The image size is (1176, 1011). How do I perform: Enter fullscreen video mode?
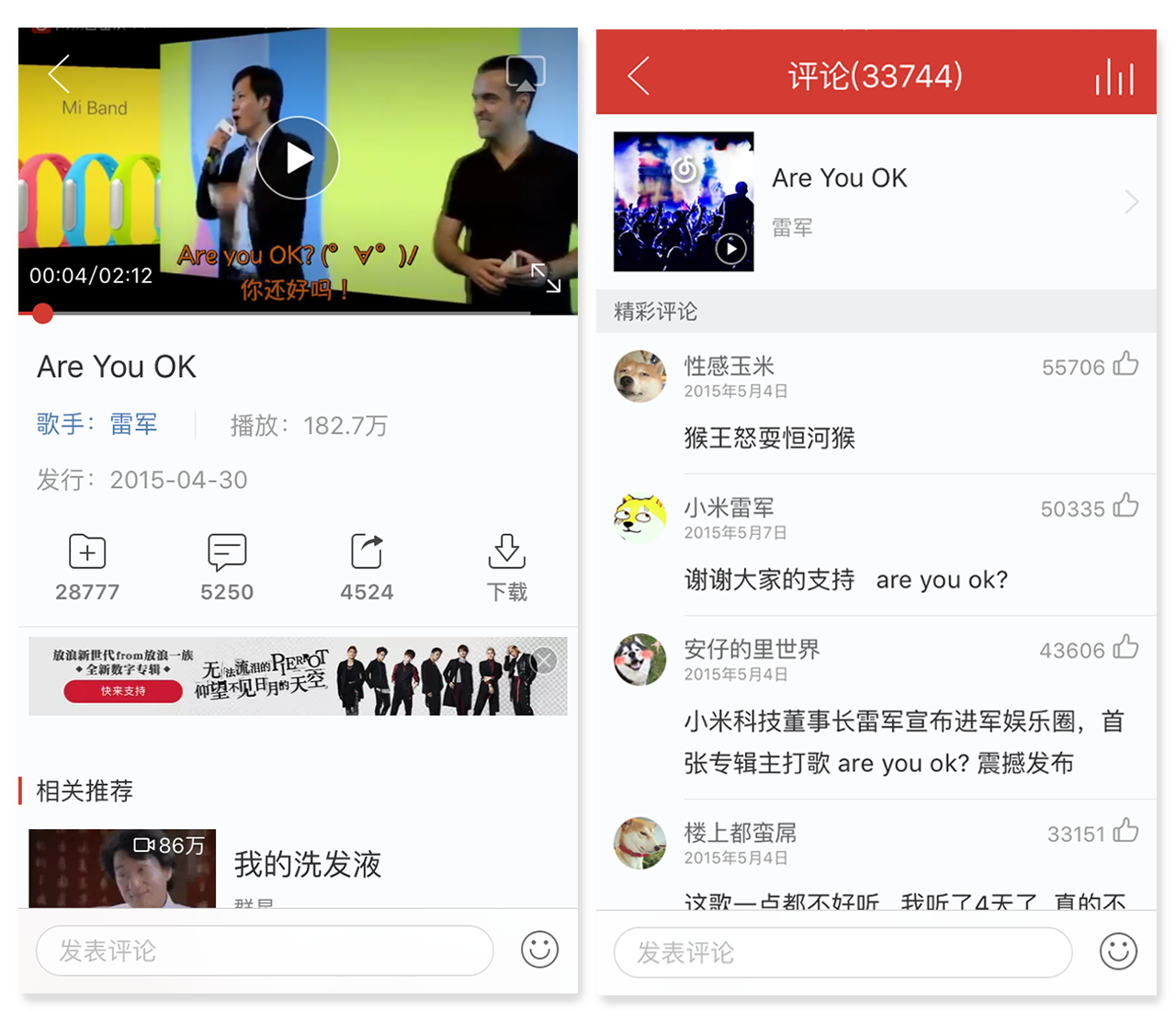(546, 277)
